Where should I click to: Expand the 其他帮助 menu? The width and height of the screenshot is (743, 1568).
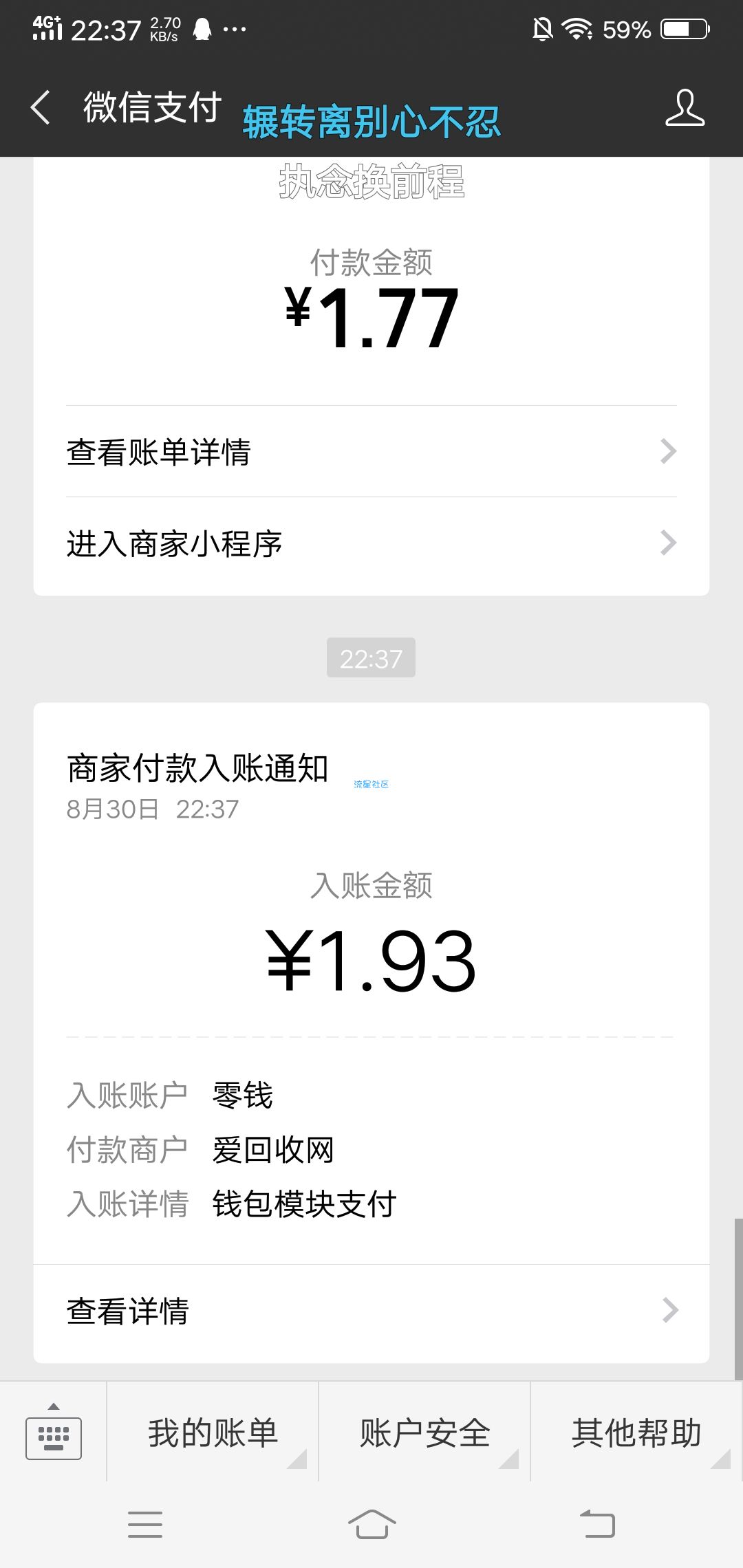point(637,1433)
